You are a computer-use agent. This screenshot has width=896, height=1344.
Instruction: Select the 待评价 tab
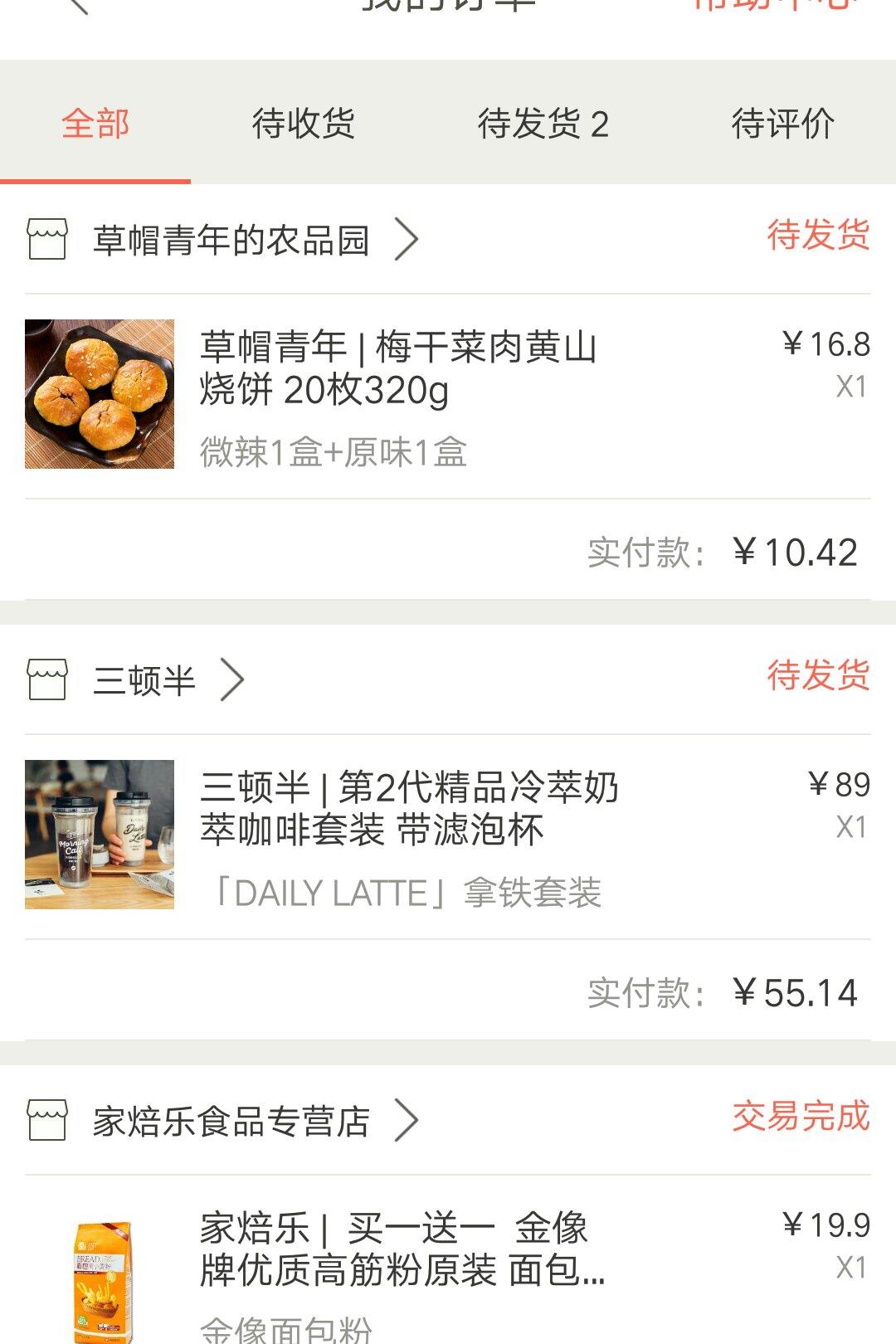(x=782, y=124)
